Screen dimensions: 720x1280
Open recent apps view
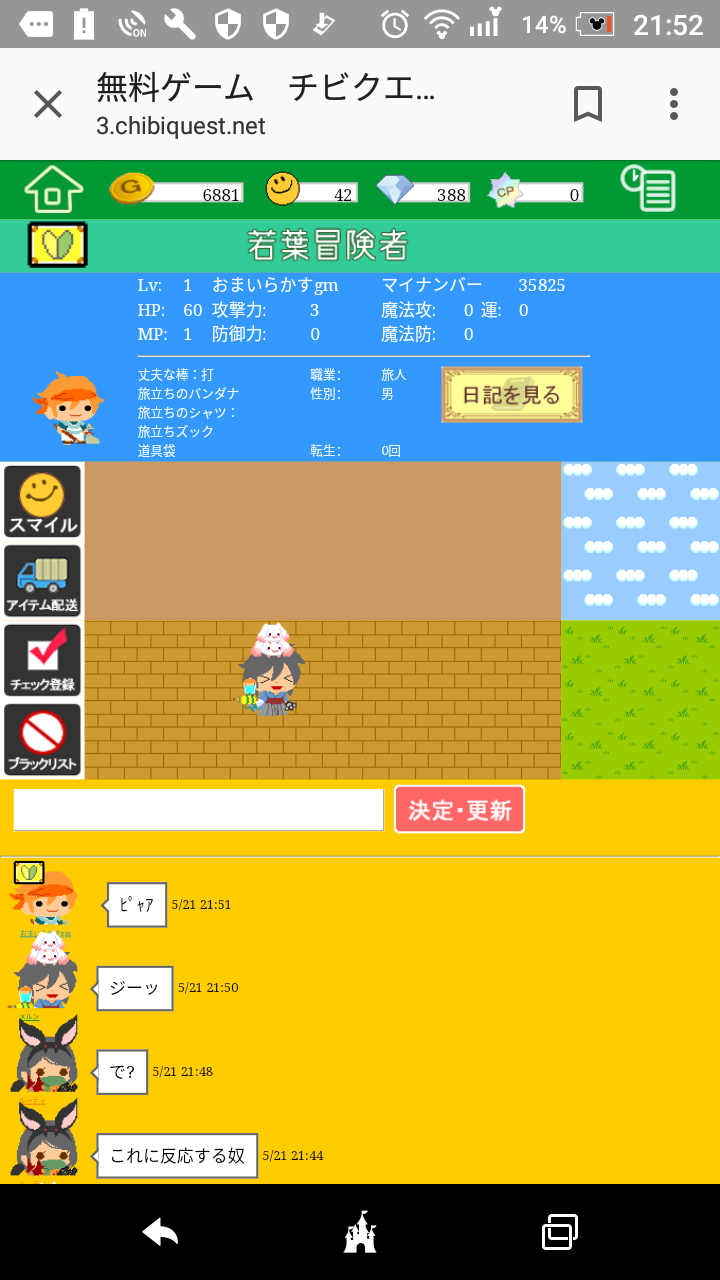[560, 1232]
